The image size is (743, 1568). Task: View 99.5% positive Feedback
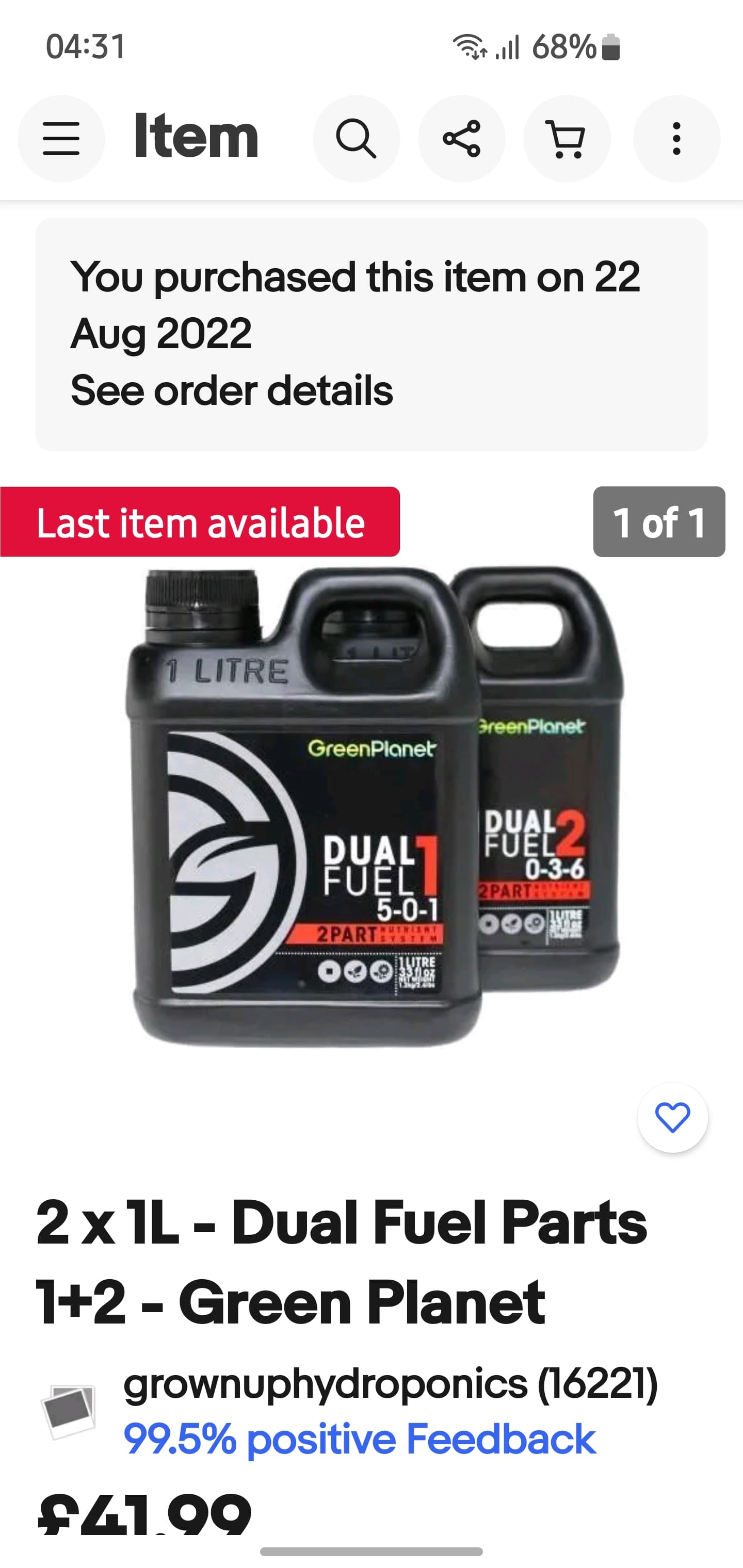click(x=359, y=1439)
